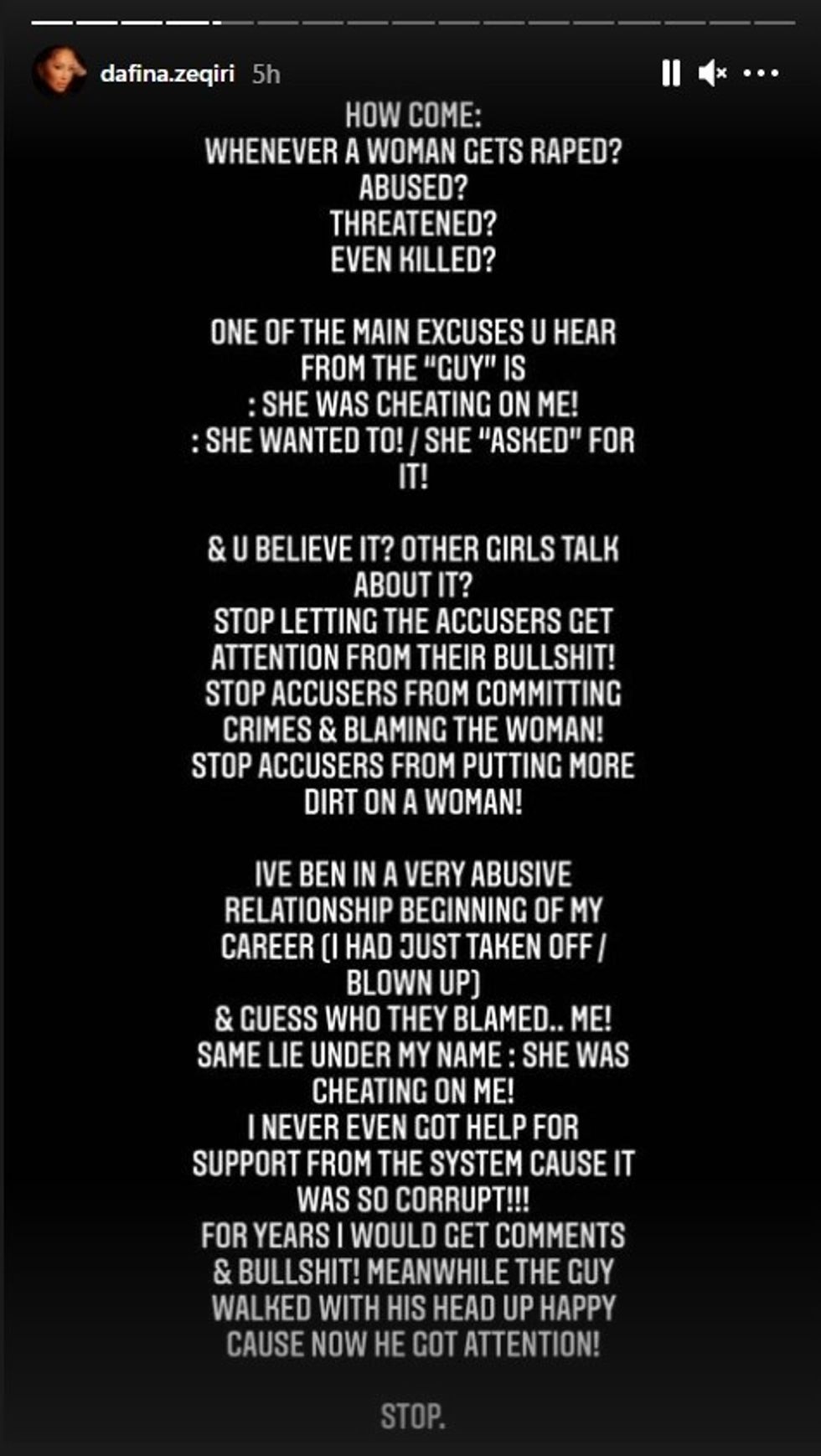
Task: Tap the dafina.zeqiri username
Action: click(x=167, y=74)
